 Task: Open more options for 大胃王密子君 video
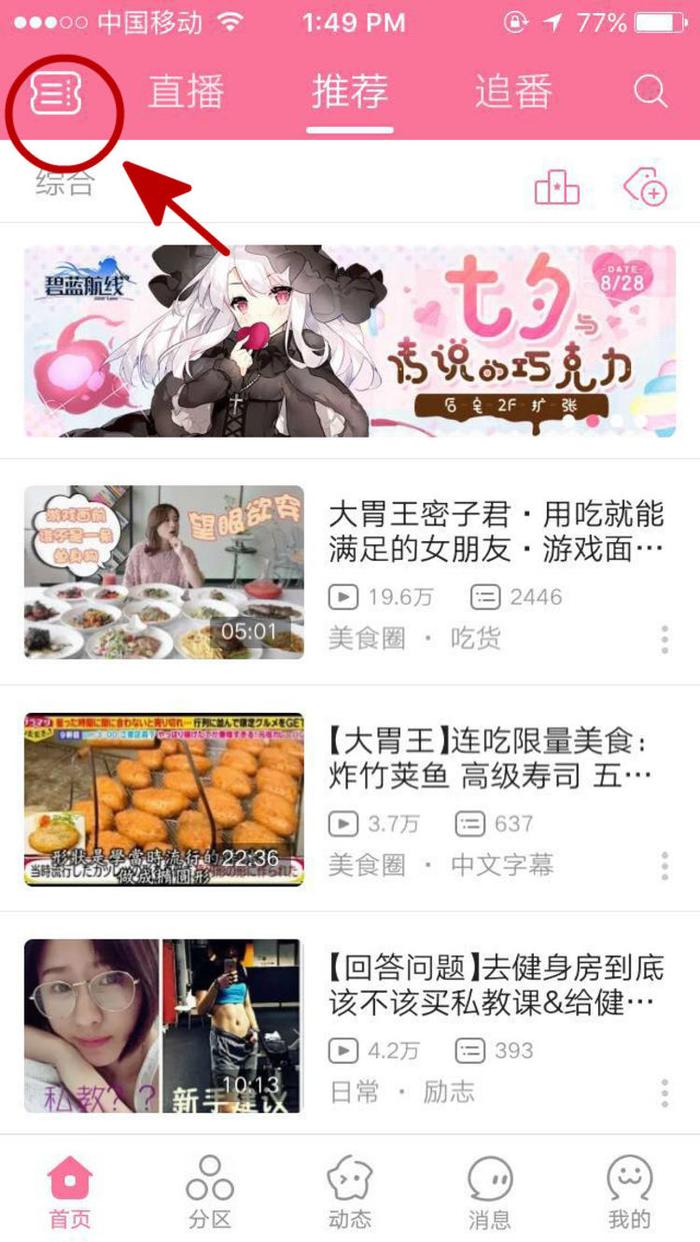[x=664, y=639]
